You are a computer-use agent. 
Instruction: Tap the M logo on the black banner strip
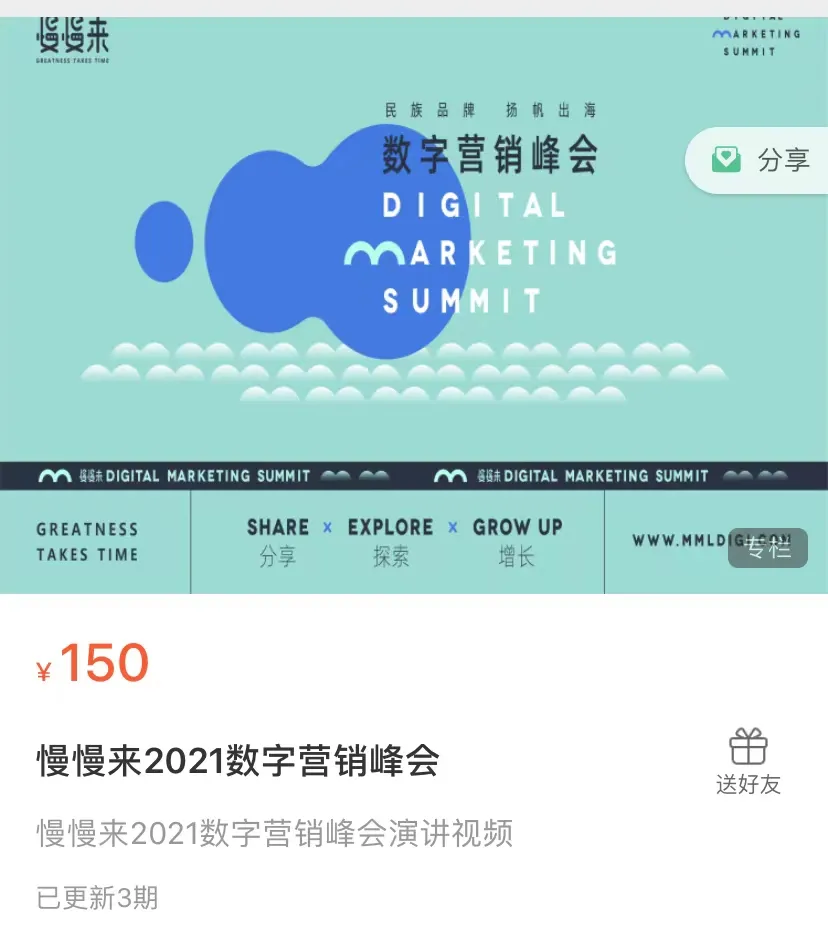pyautogui.click(x=55, y=476)
